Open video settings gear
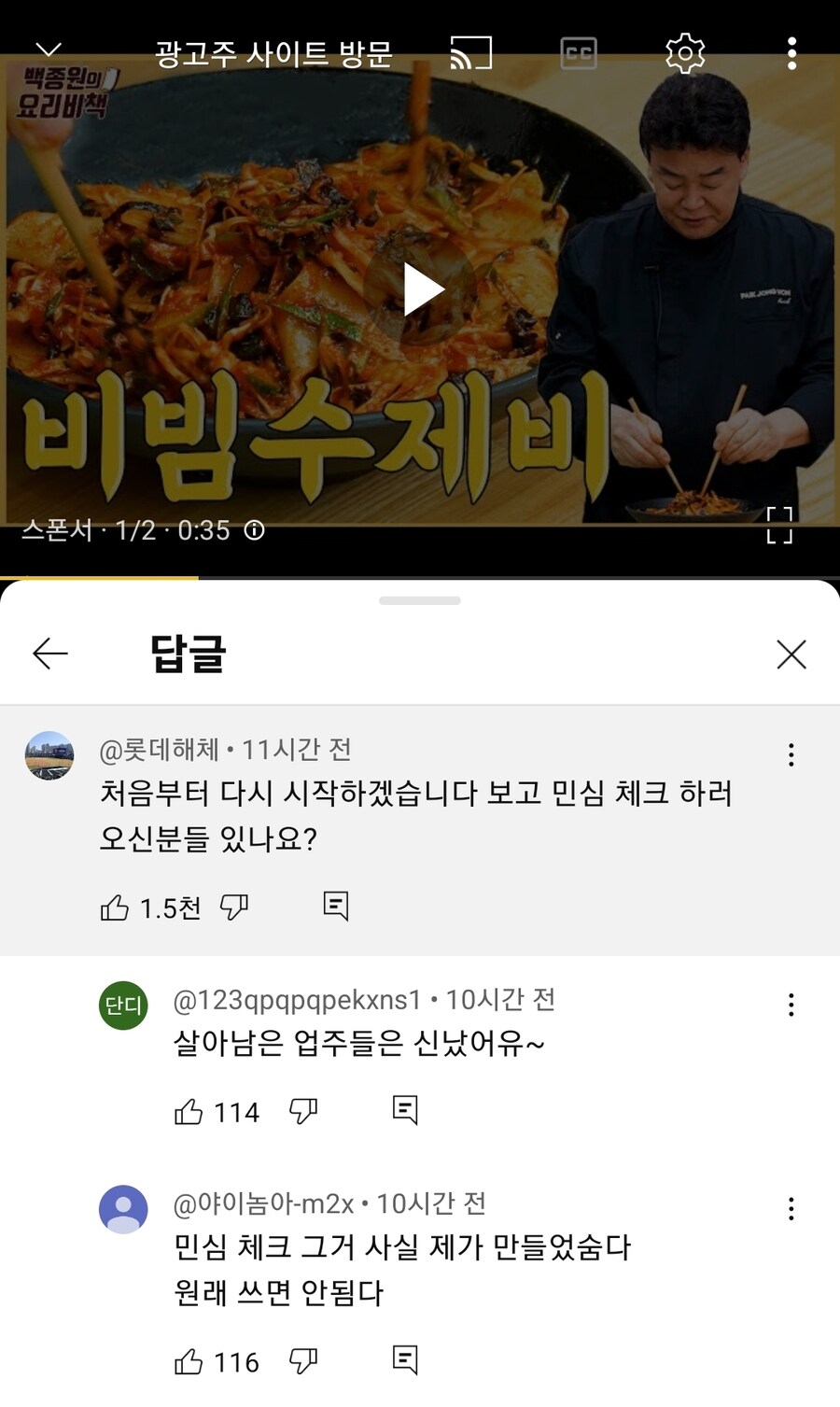Viewport: 840px width, 1407px height. (684, 53)
